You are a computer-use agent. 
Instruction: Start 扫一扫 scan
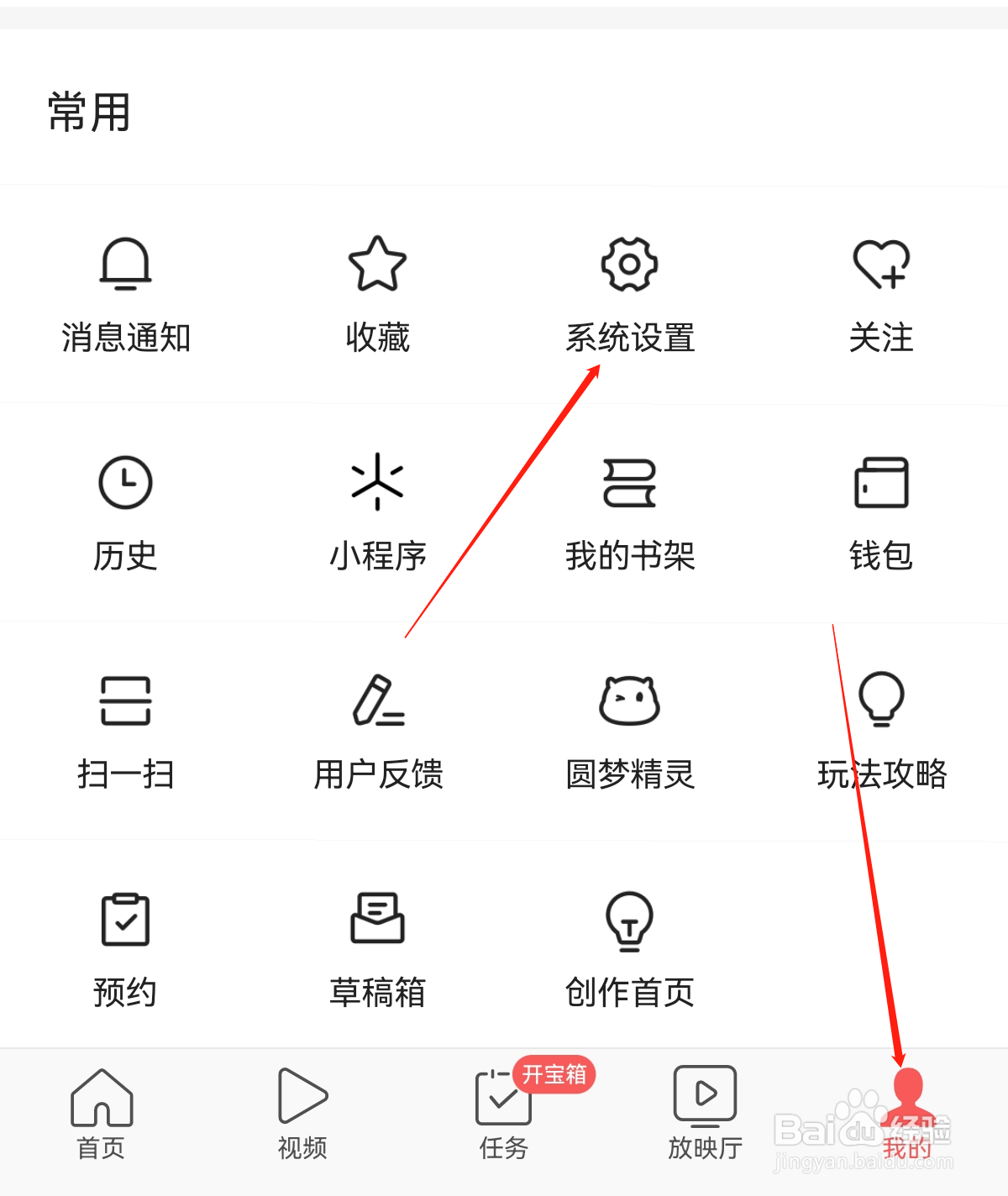(126, 732)
